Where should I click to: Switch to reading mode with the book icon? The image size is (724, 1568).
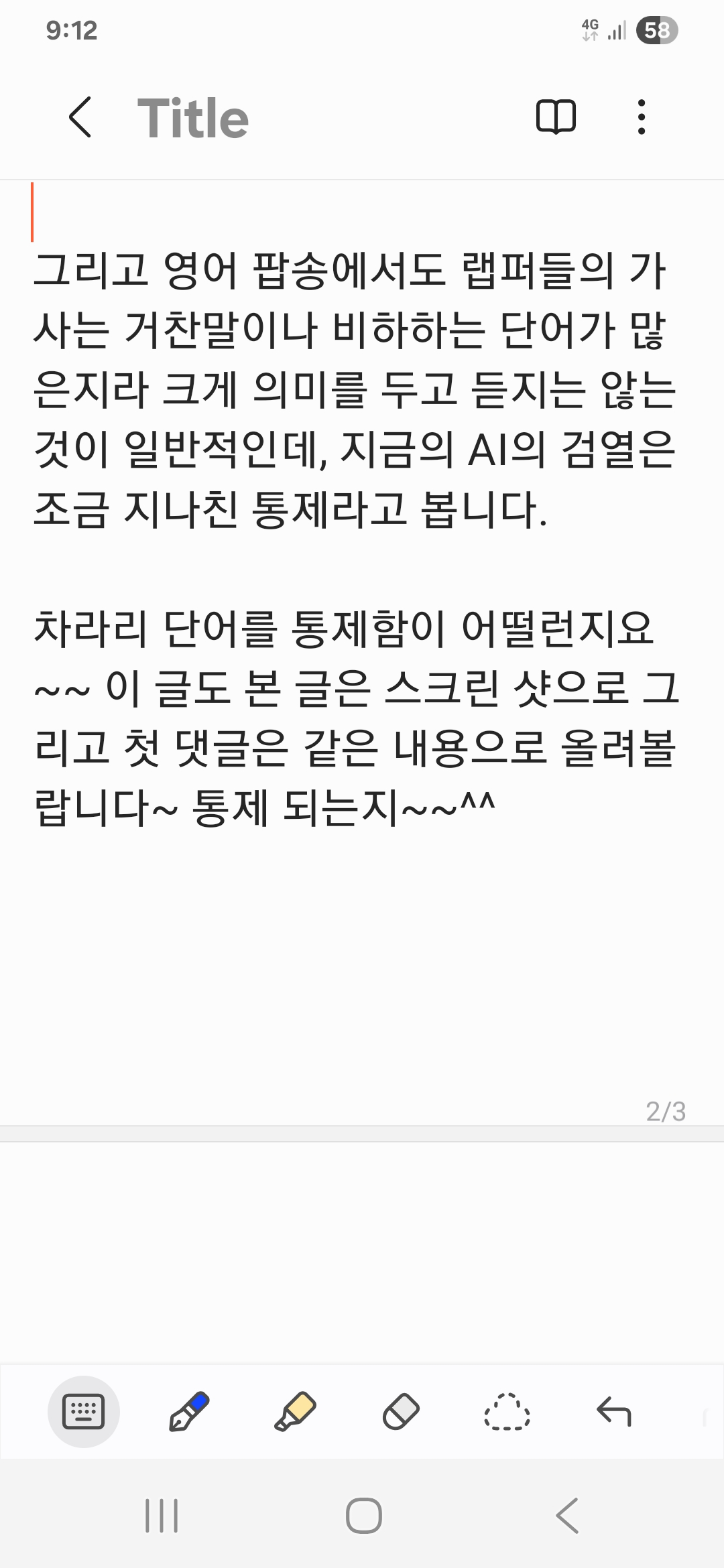click(556, 117)
